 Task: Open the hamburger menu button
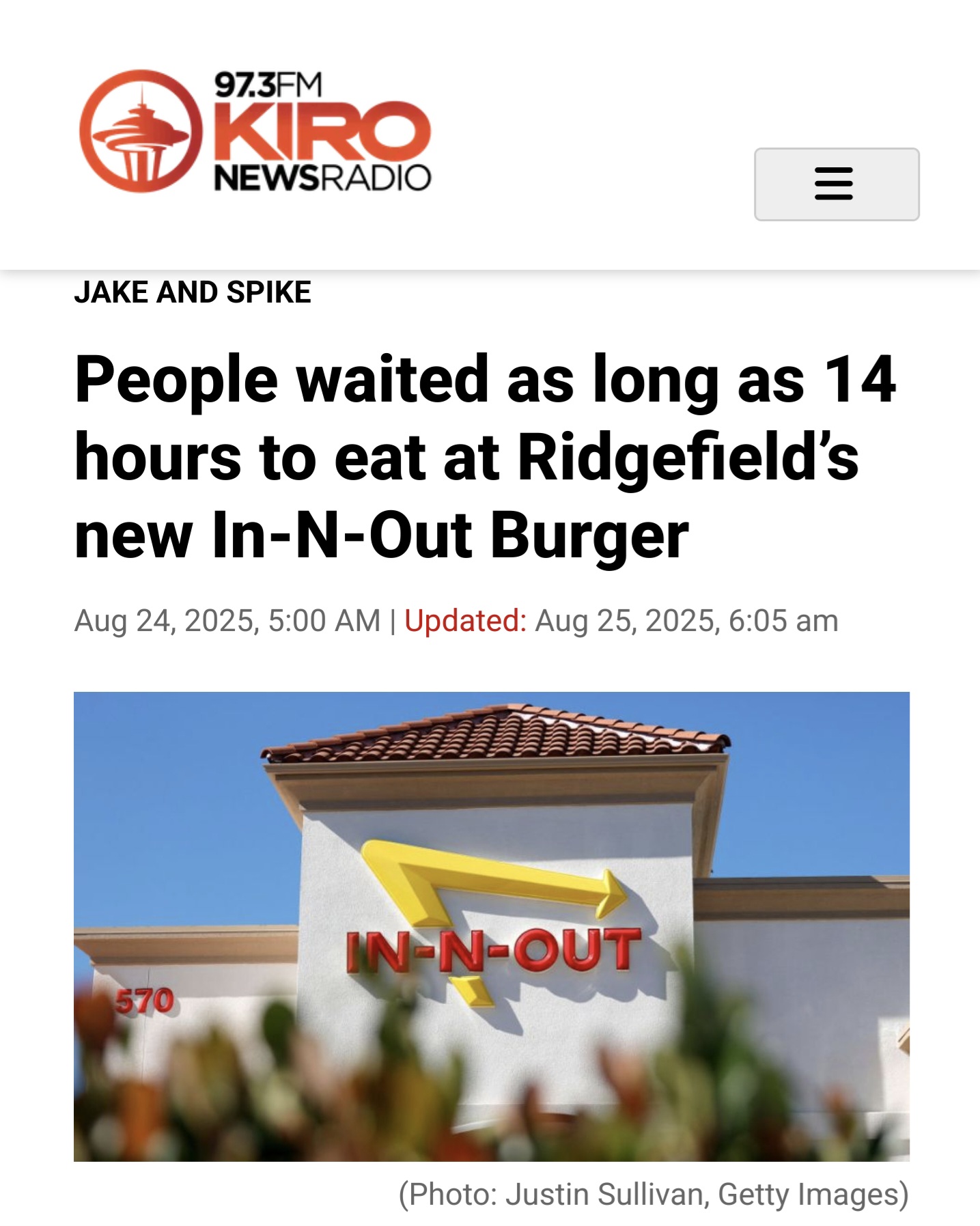pyautogui.click(x=836, y=184)
